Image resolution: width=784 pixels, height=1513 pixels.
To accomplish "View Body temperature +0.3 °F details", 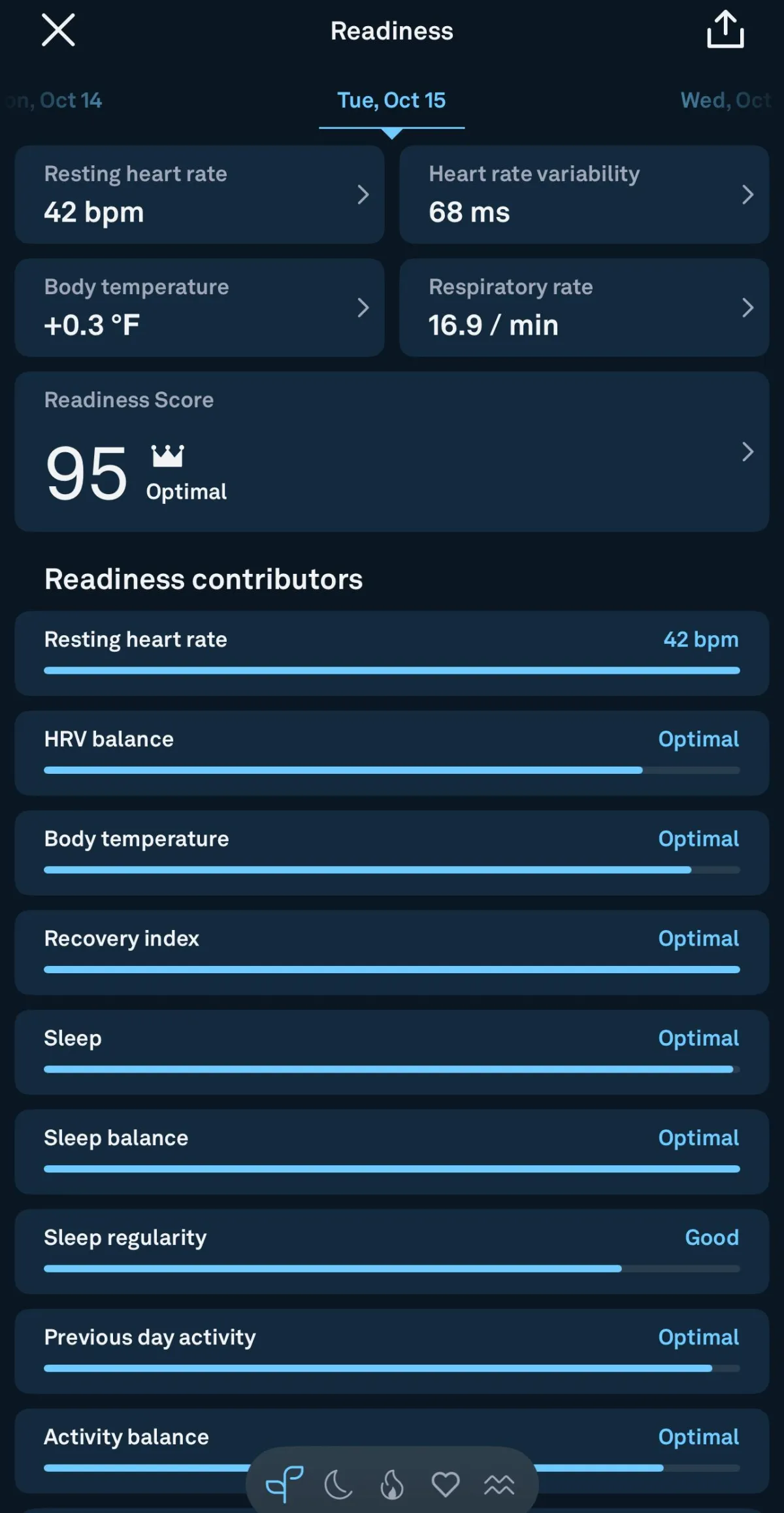I will point(199,307).
